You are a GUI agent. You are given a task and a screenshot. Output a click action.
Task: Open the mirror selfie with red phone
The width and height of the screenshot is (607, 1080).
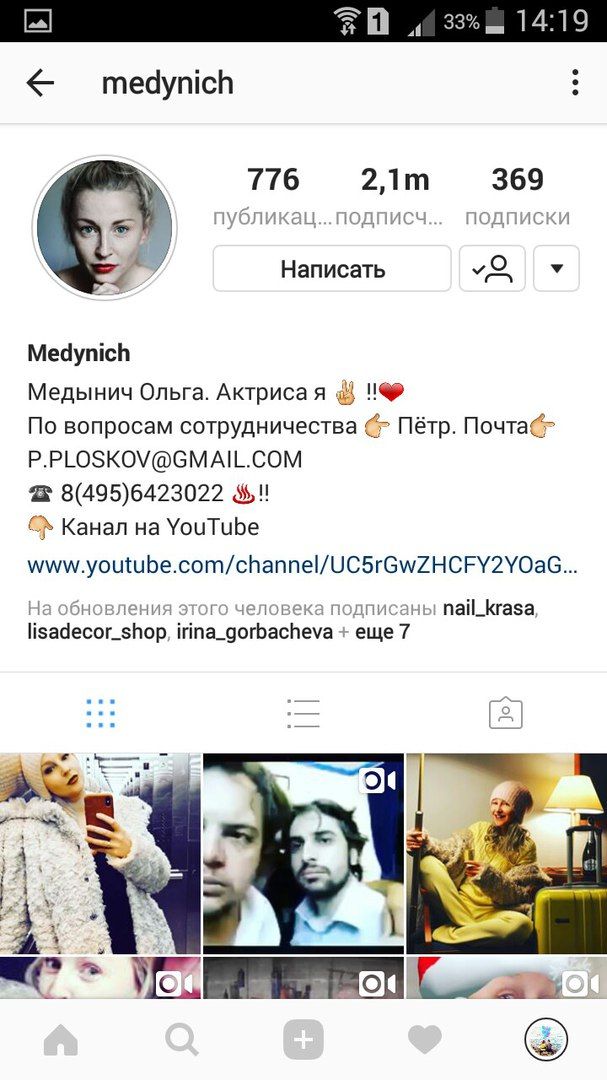coord(101,853)
